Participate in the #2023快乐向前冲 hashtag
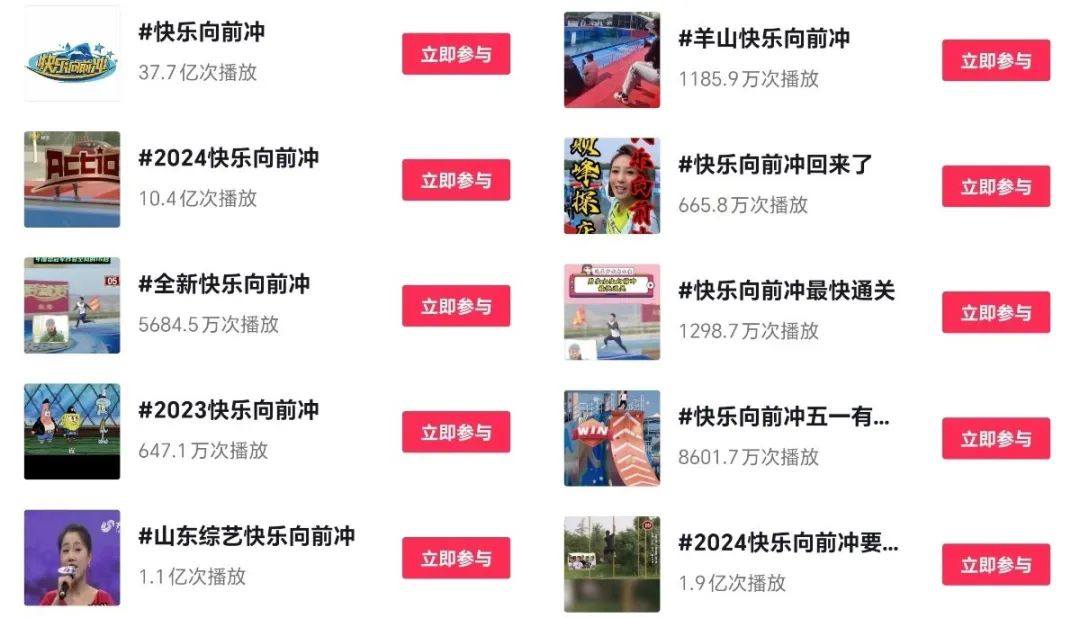 click(456, 432)
